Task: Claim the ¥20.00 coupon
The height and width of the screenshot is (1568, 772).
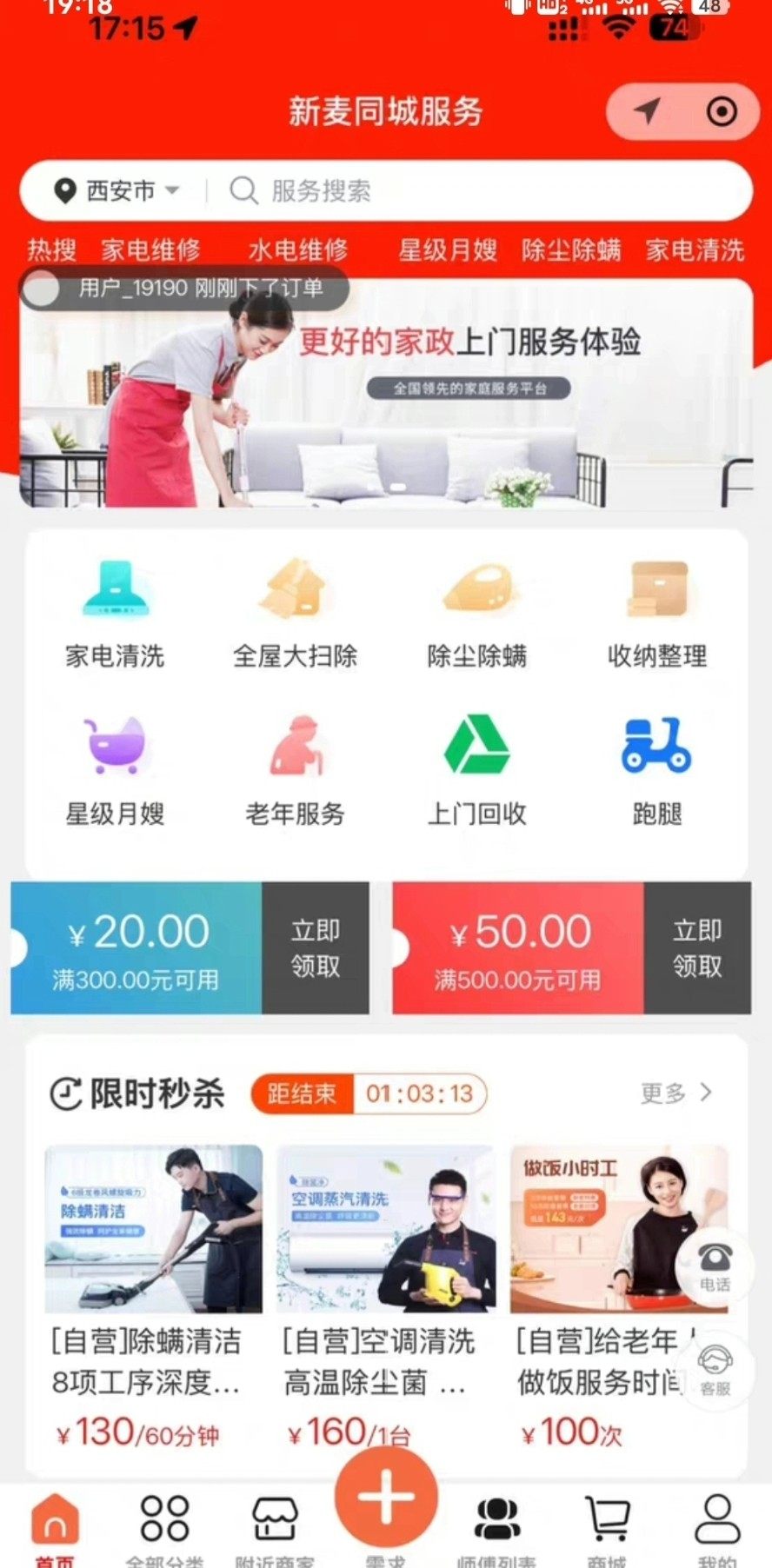Action: click(x=315, y=948)
